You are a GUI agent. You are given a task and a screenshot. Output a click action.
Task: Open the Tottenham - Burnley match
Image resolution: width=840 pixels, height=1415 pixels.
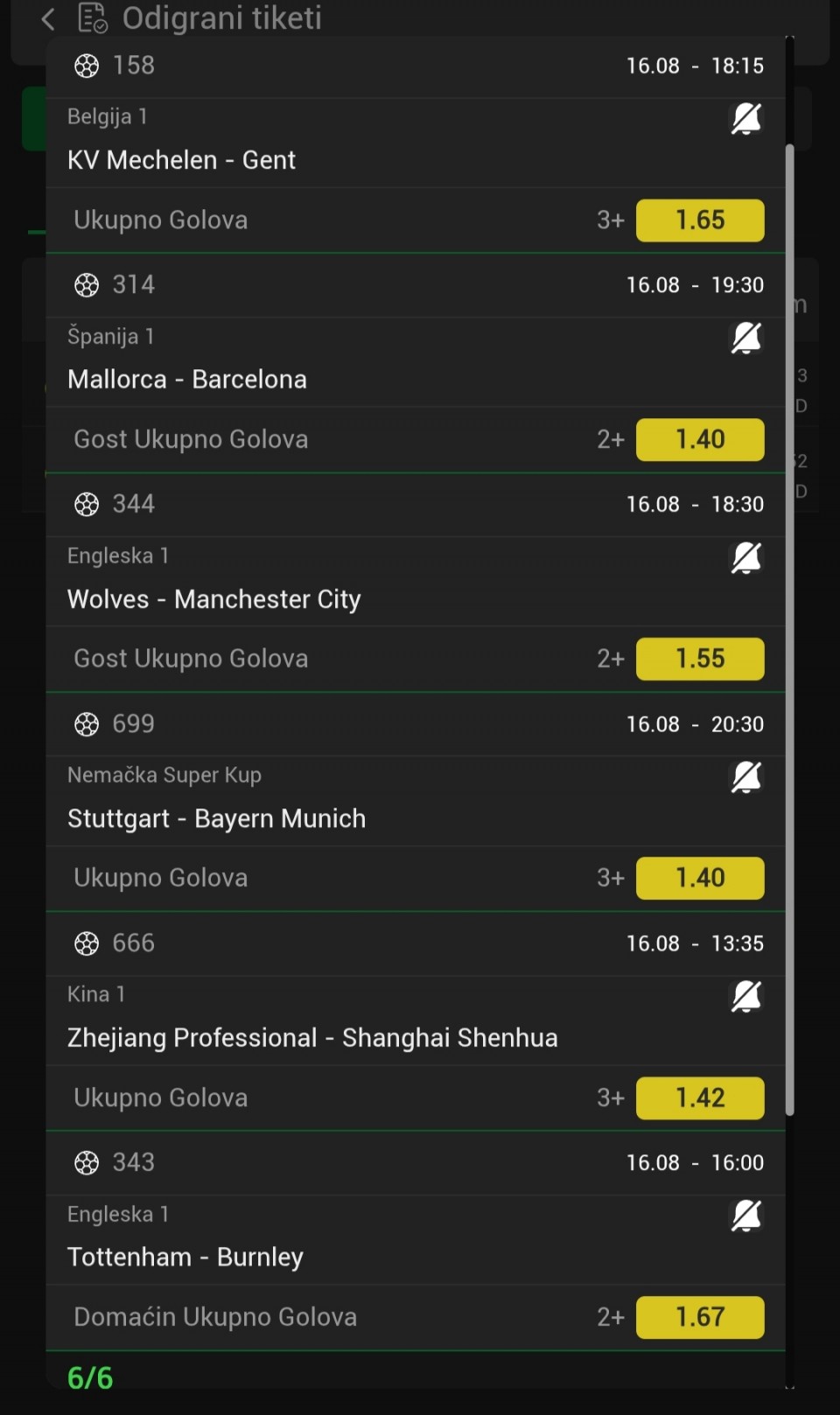[185, 1257]
